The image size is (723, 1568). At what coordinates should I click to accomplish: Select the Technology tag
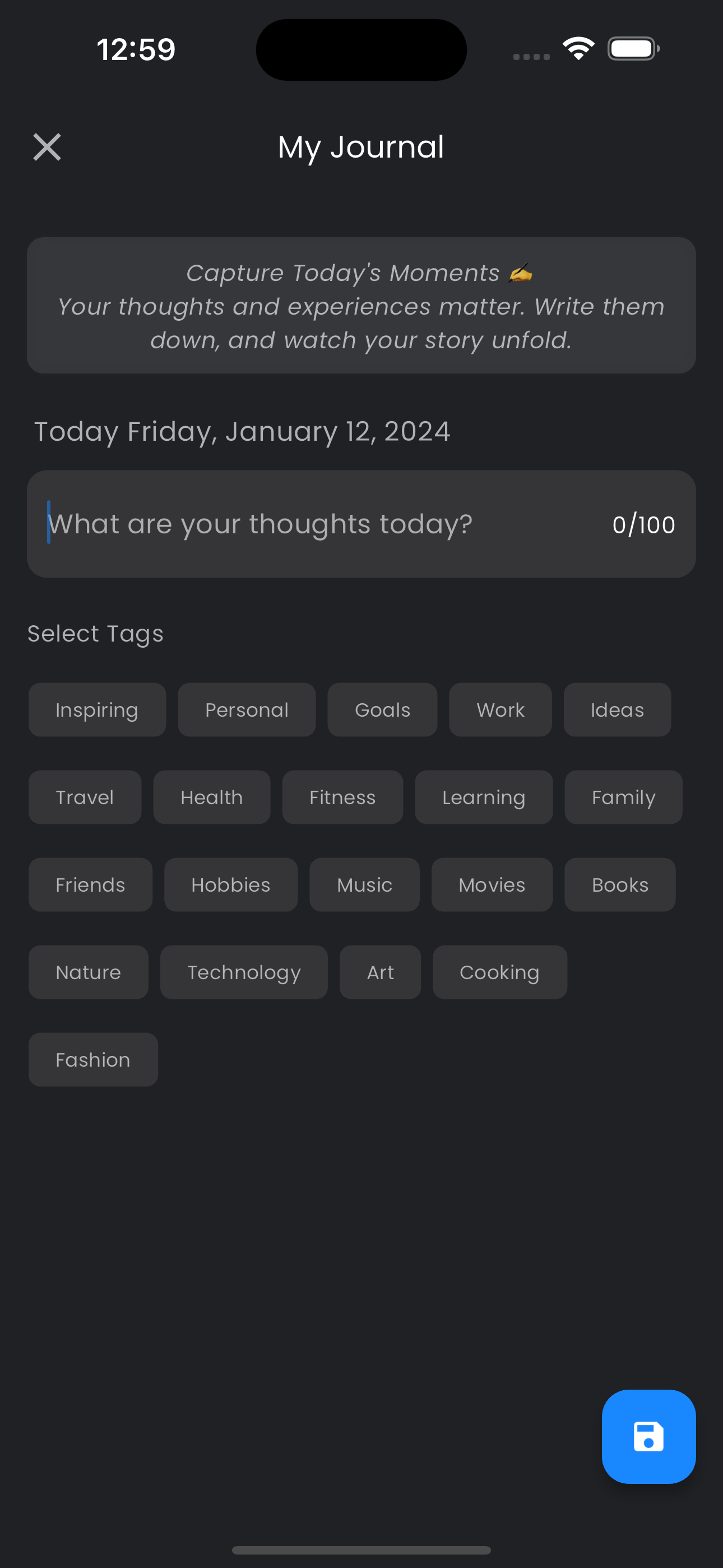pyautogui.click(x=243, y=972)
